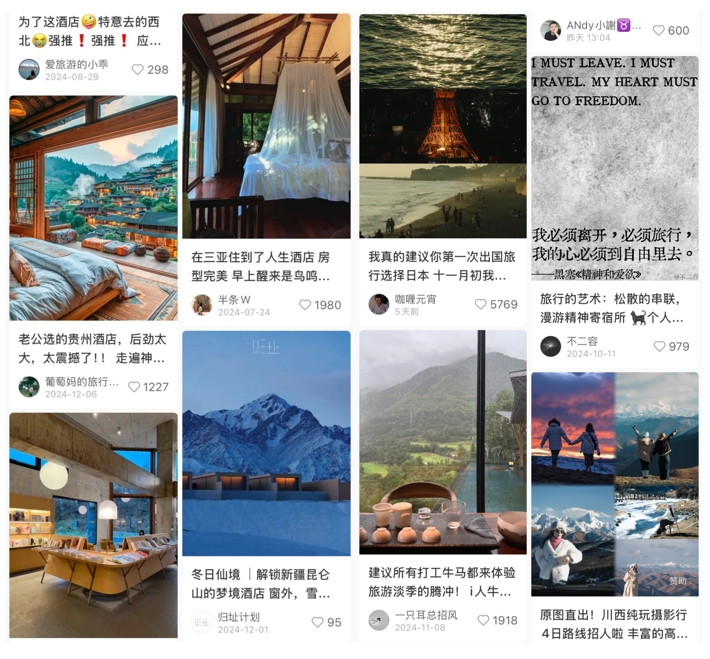Like the post by 葡萄妈的旅行

pos(134,387)
